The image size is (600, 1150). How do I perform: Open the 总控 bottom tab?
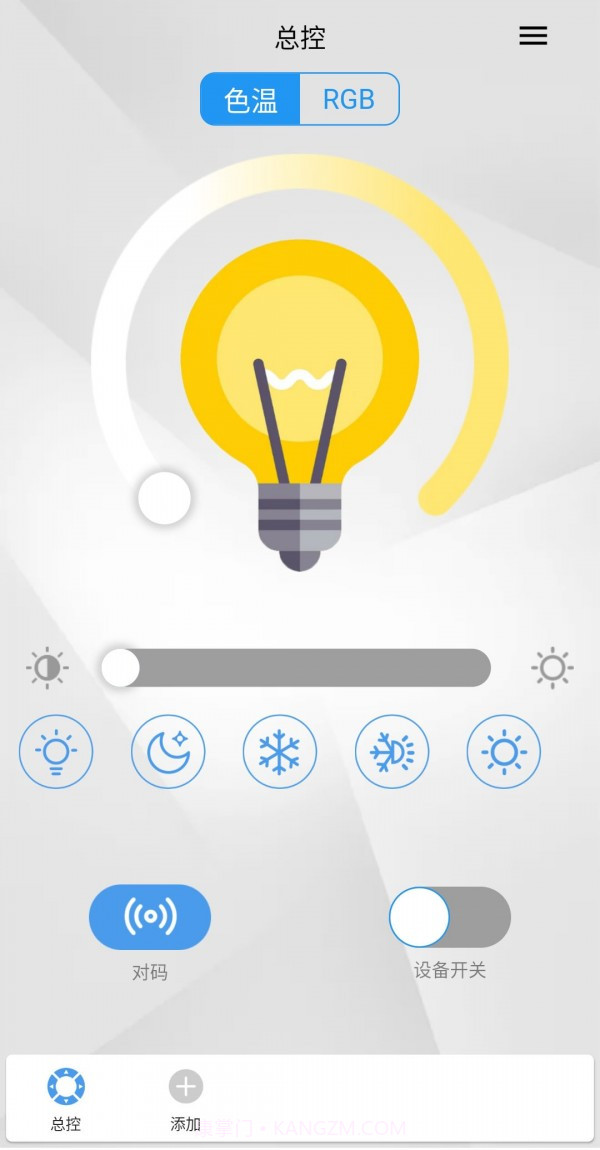(66, 1098)
